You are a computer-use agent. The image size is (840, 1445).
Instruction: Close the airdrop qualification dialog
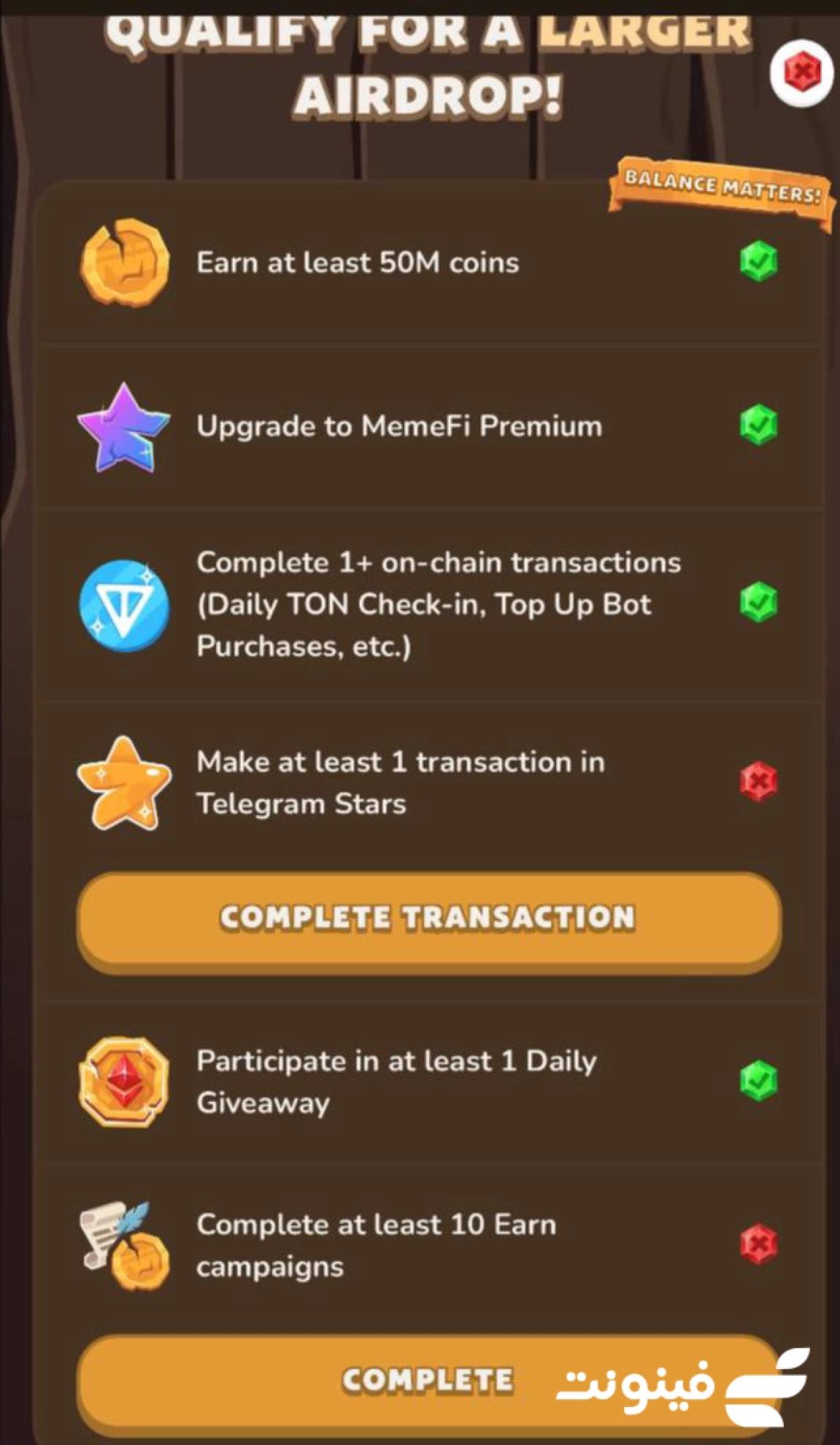(801, 72)
